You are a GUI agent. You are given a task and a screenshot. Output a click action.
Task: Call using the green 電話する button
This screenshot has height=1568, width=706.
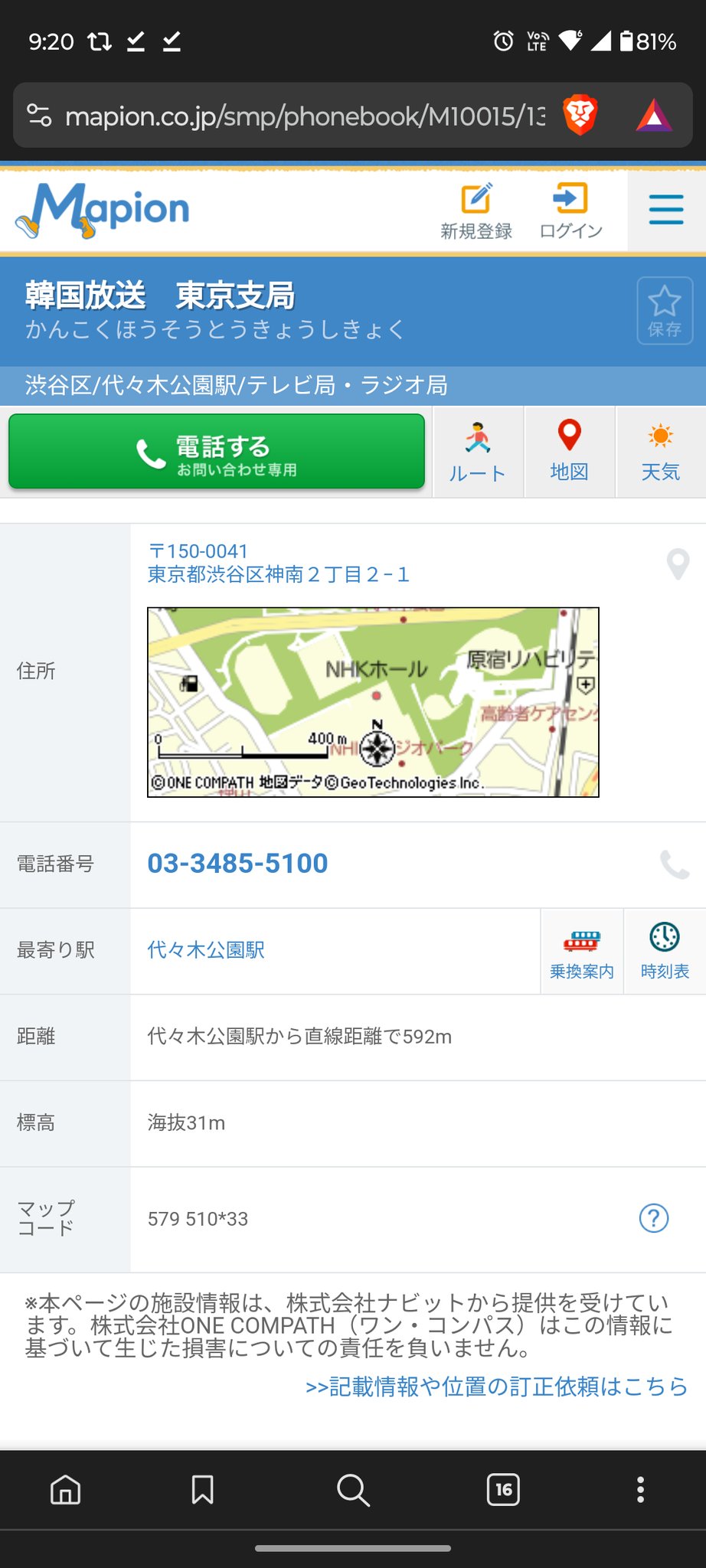(217, 452)
